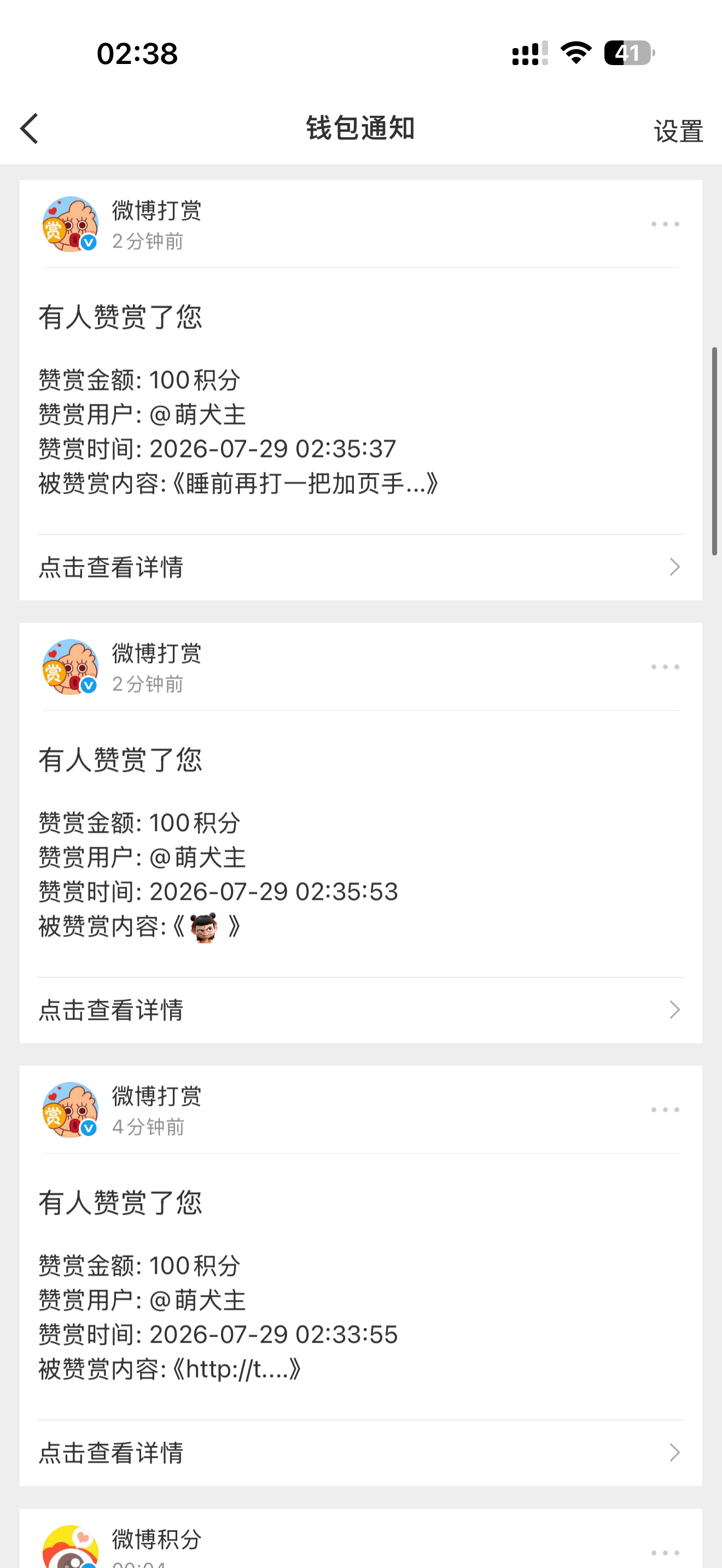Go back from 钱包通知 page

coord(29,128)
